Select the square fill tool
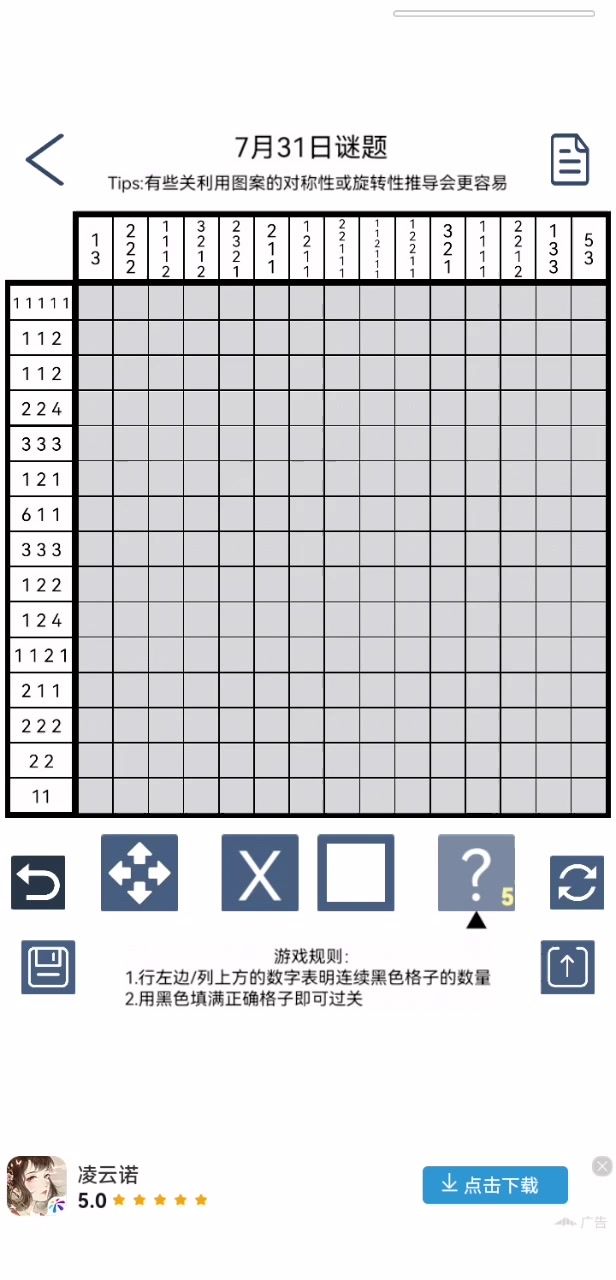Viewport: 616px width, 1280px height. (x=356, y=873)
